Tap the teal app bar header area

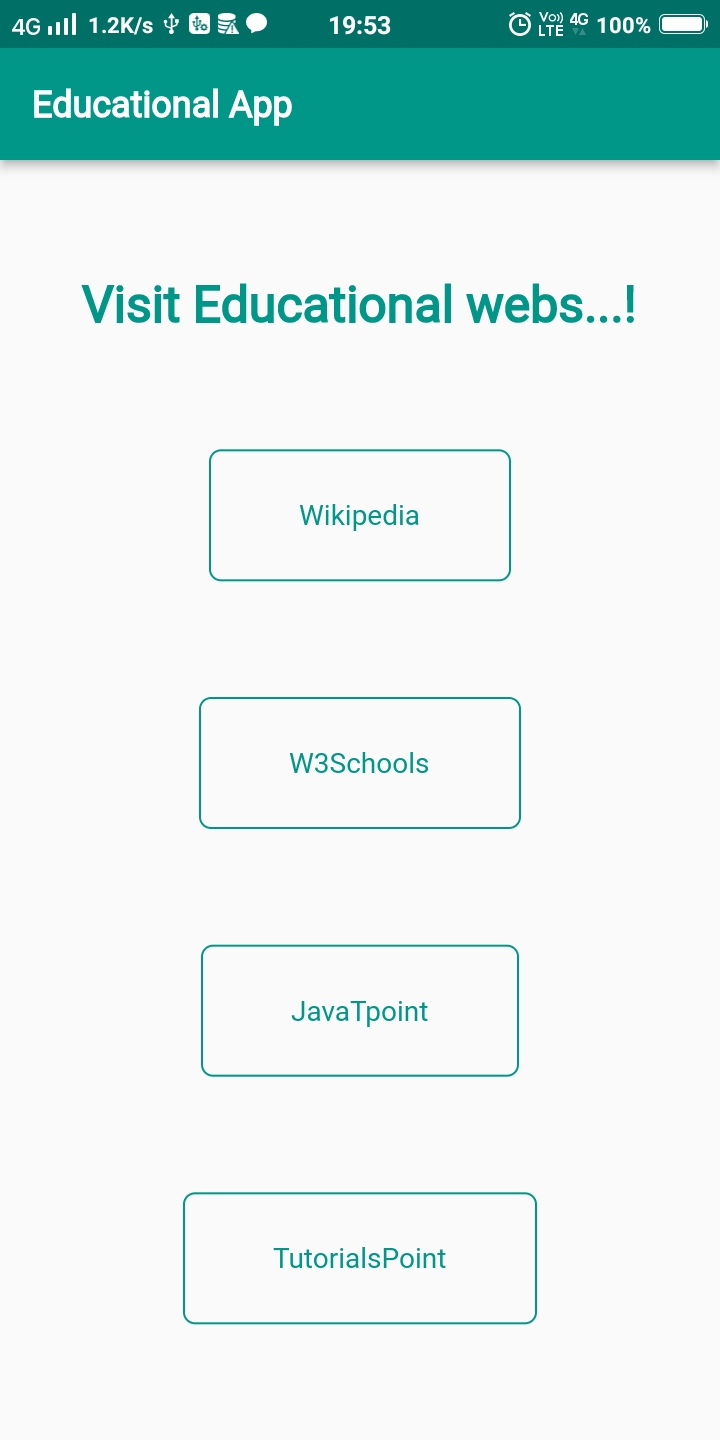click(x=360, y=104)
